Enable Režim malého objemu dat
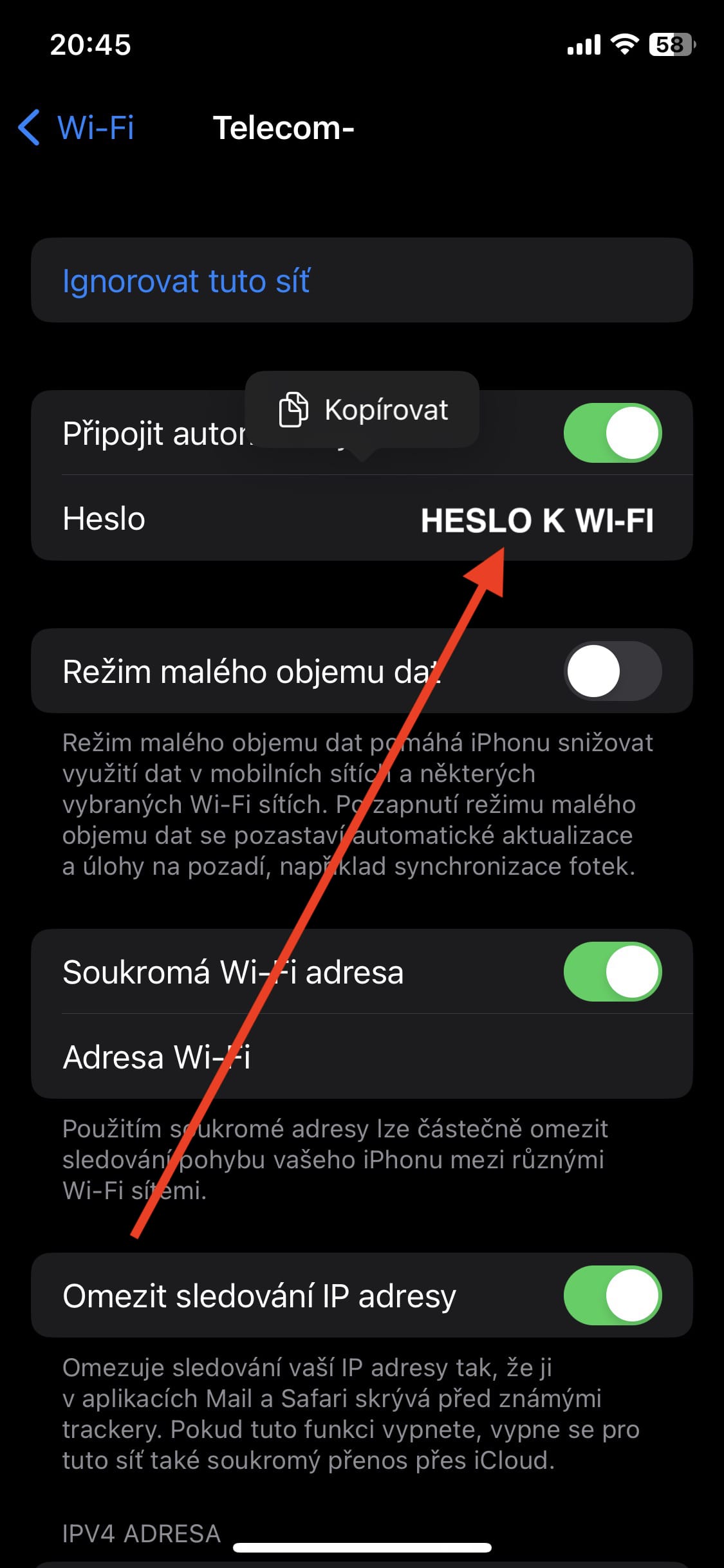Screen dimensions: 724x1568 click(612, 671)
